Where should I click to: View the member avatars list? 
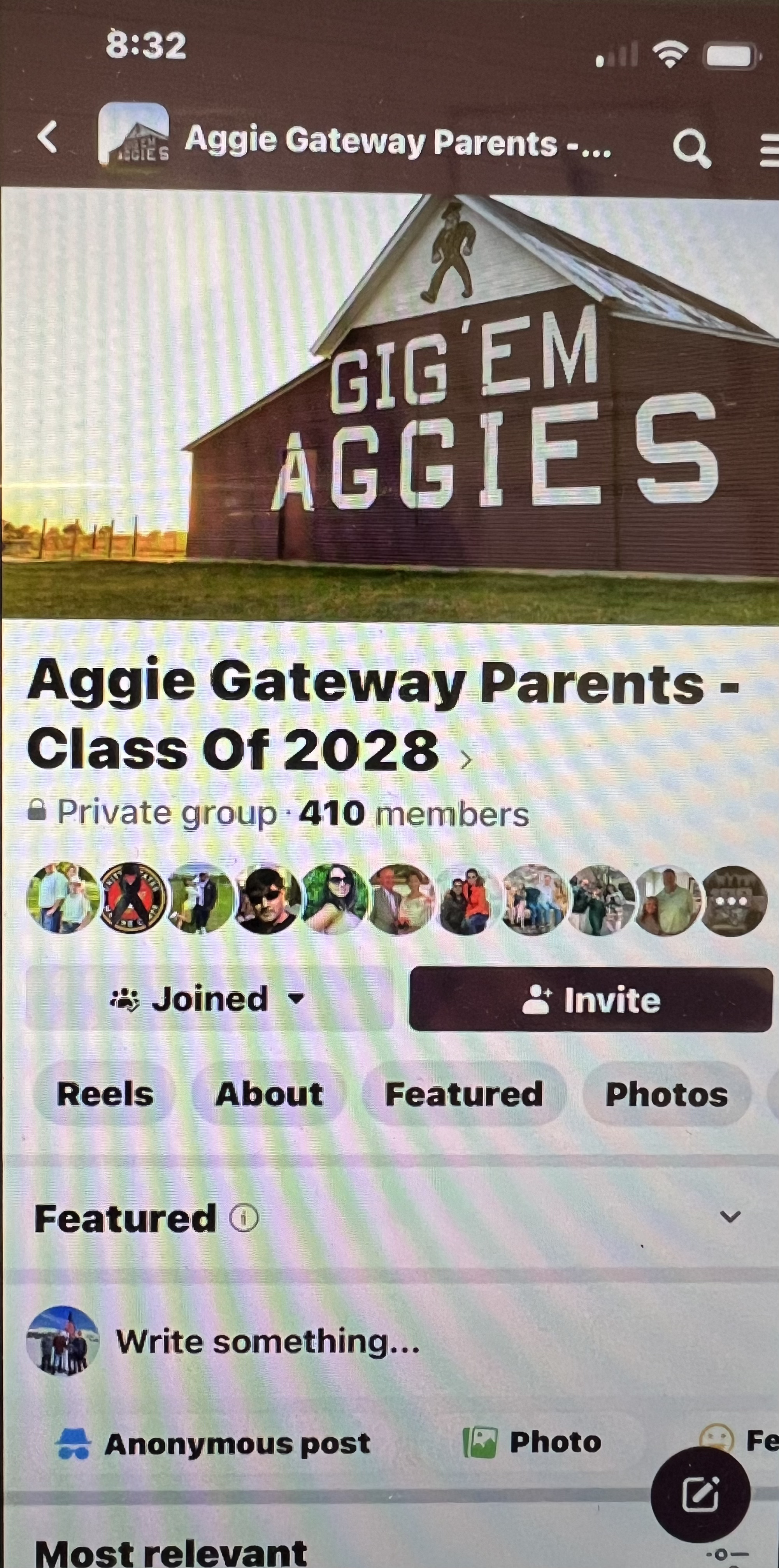pos(396,899)
